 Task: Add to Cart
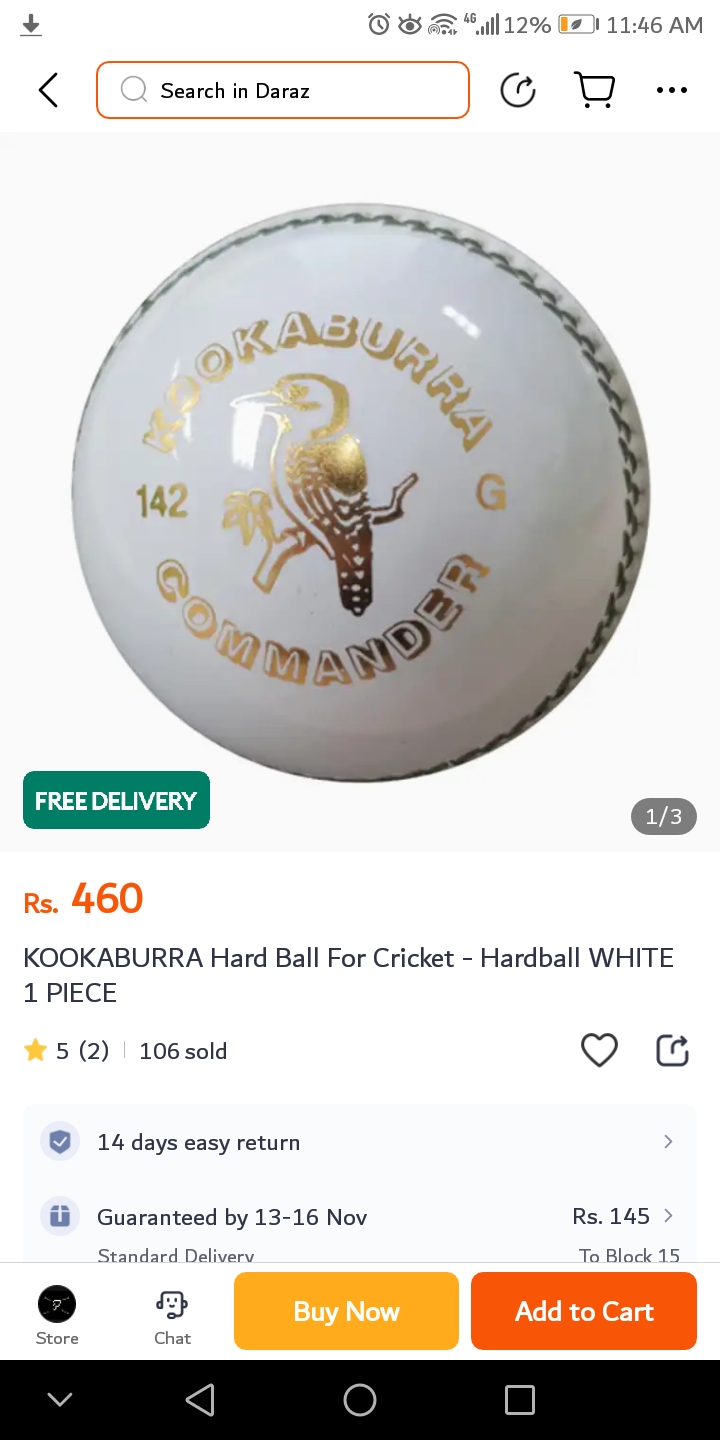[584, 1311]
